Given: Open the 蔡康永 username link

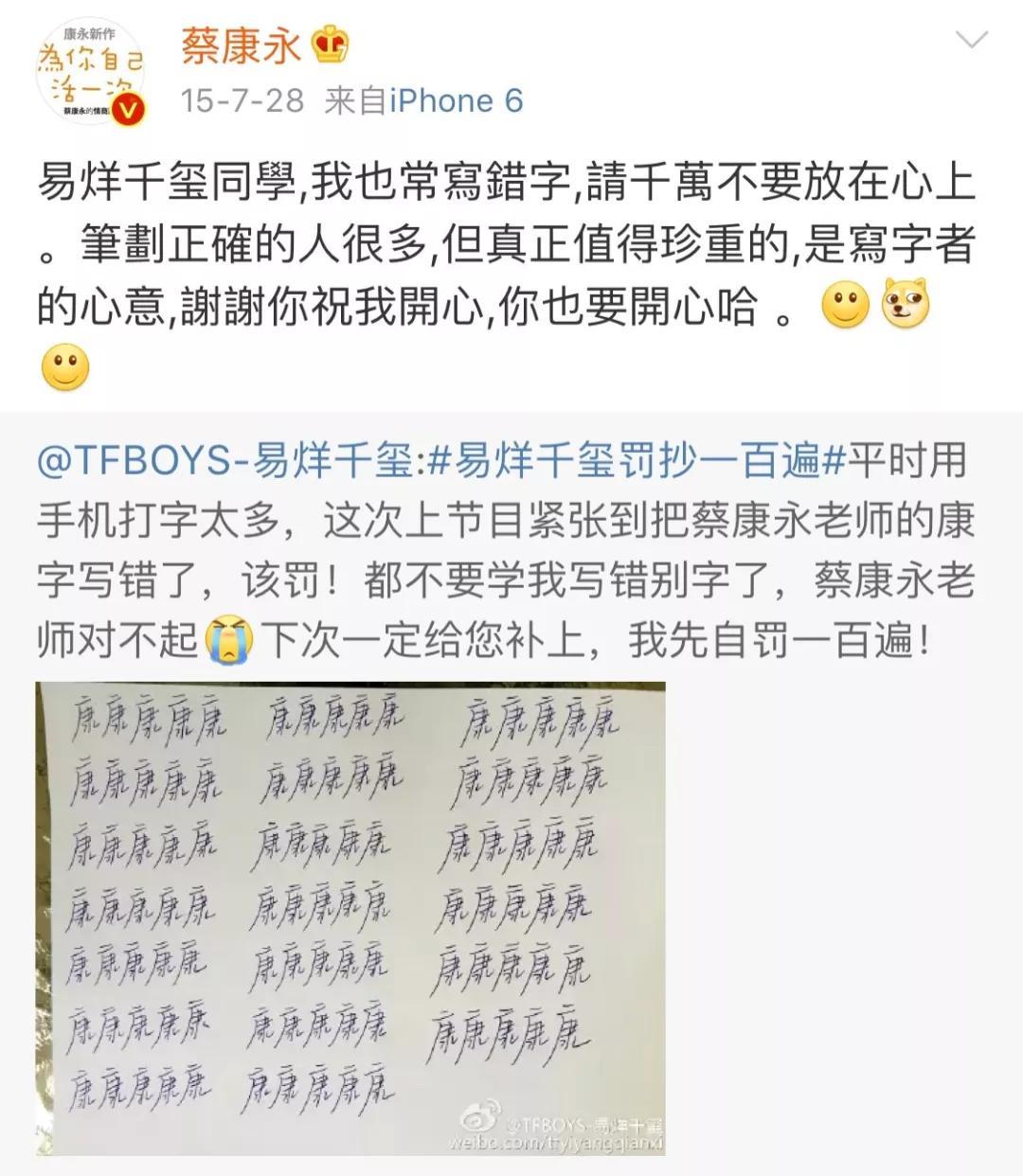Looking at the screenshot, I should click(241, 45).
